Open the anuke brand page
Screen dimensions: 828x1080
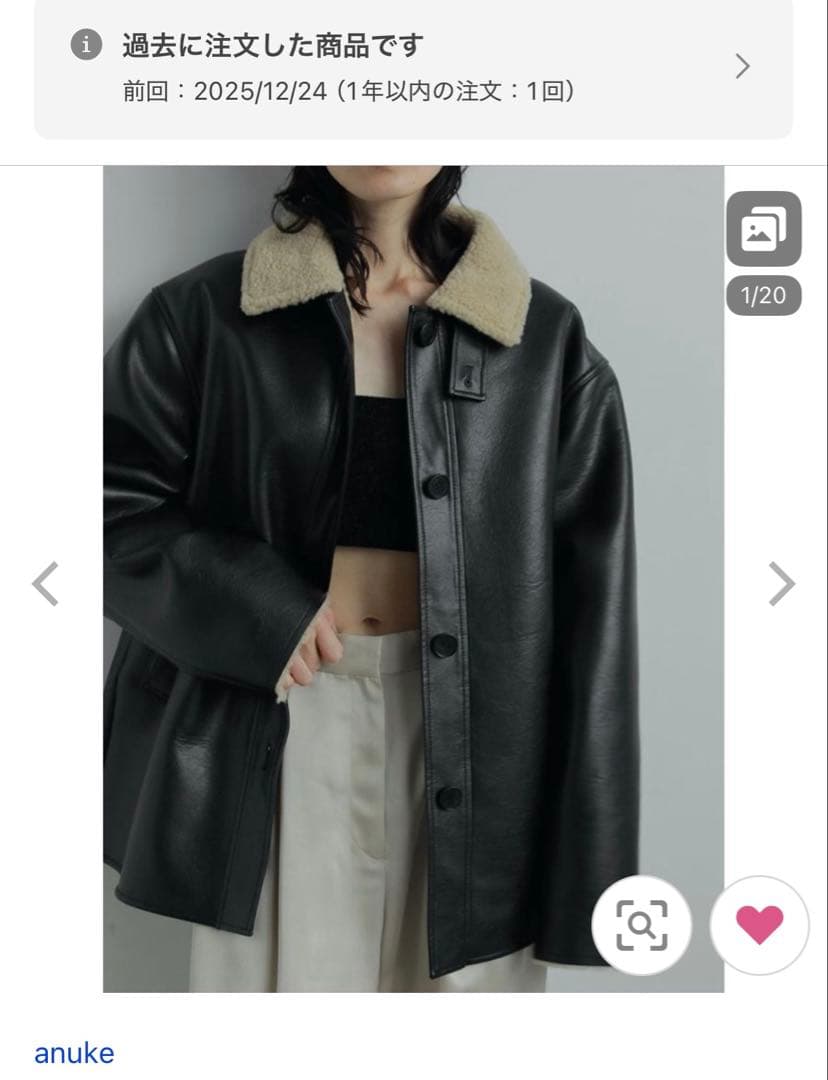[x=73, y=1053]
